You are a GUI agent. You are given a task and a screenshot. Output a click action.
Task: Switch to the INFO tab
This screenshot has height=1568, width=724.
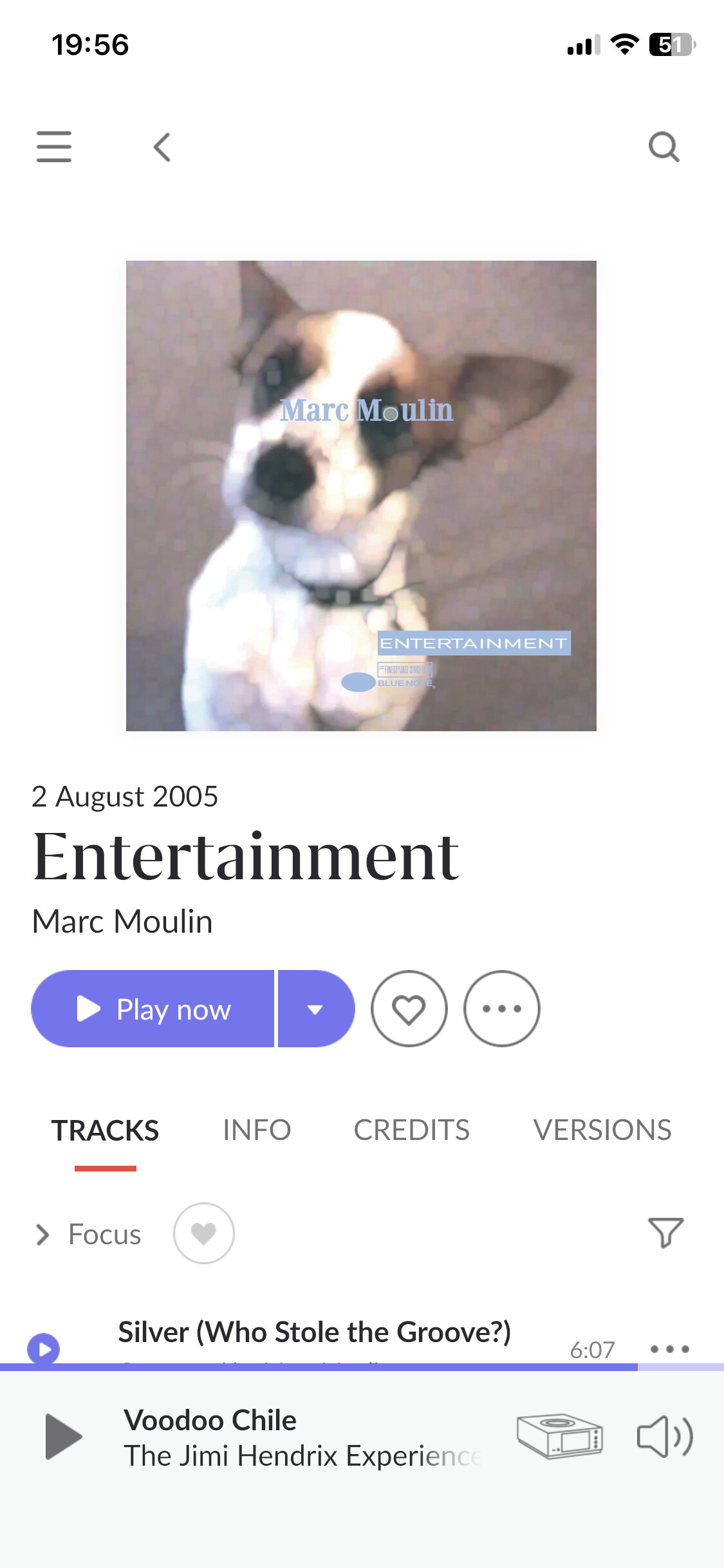257,1130
